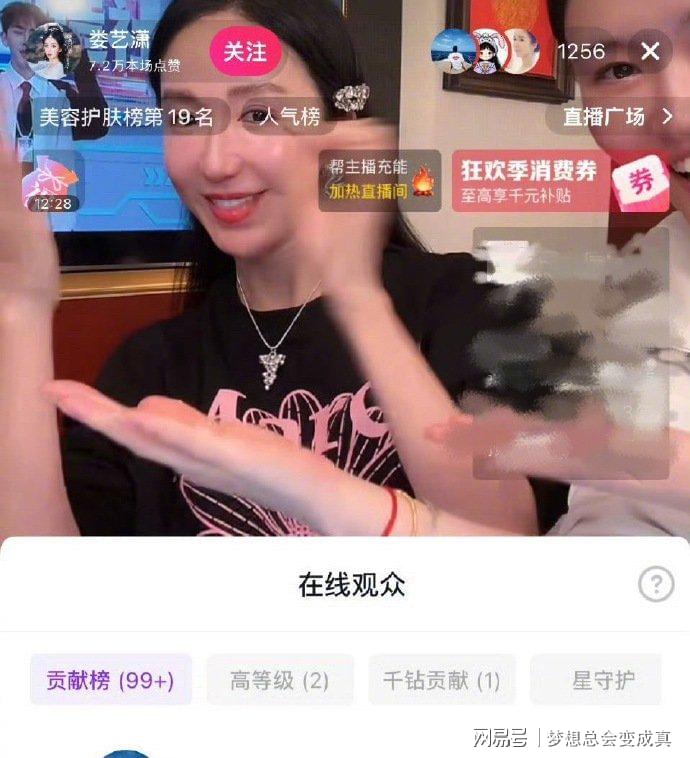Close the live stream
Screen dimensions: 690x758
tap(650, 51)
